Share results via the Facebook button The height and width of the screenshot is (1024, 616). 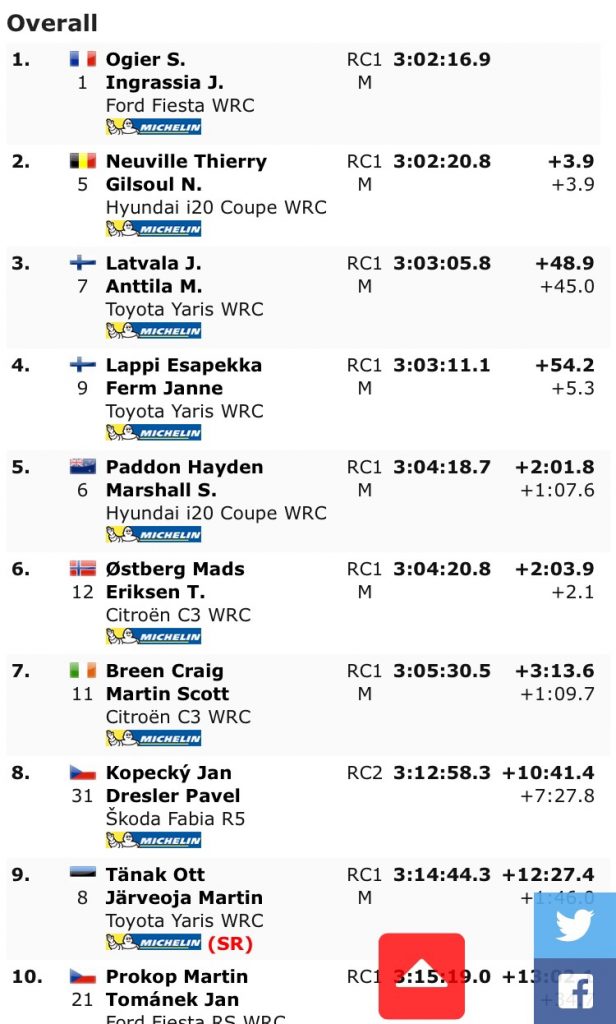575,991
